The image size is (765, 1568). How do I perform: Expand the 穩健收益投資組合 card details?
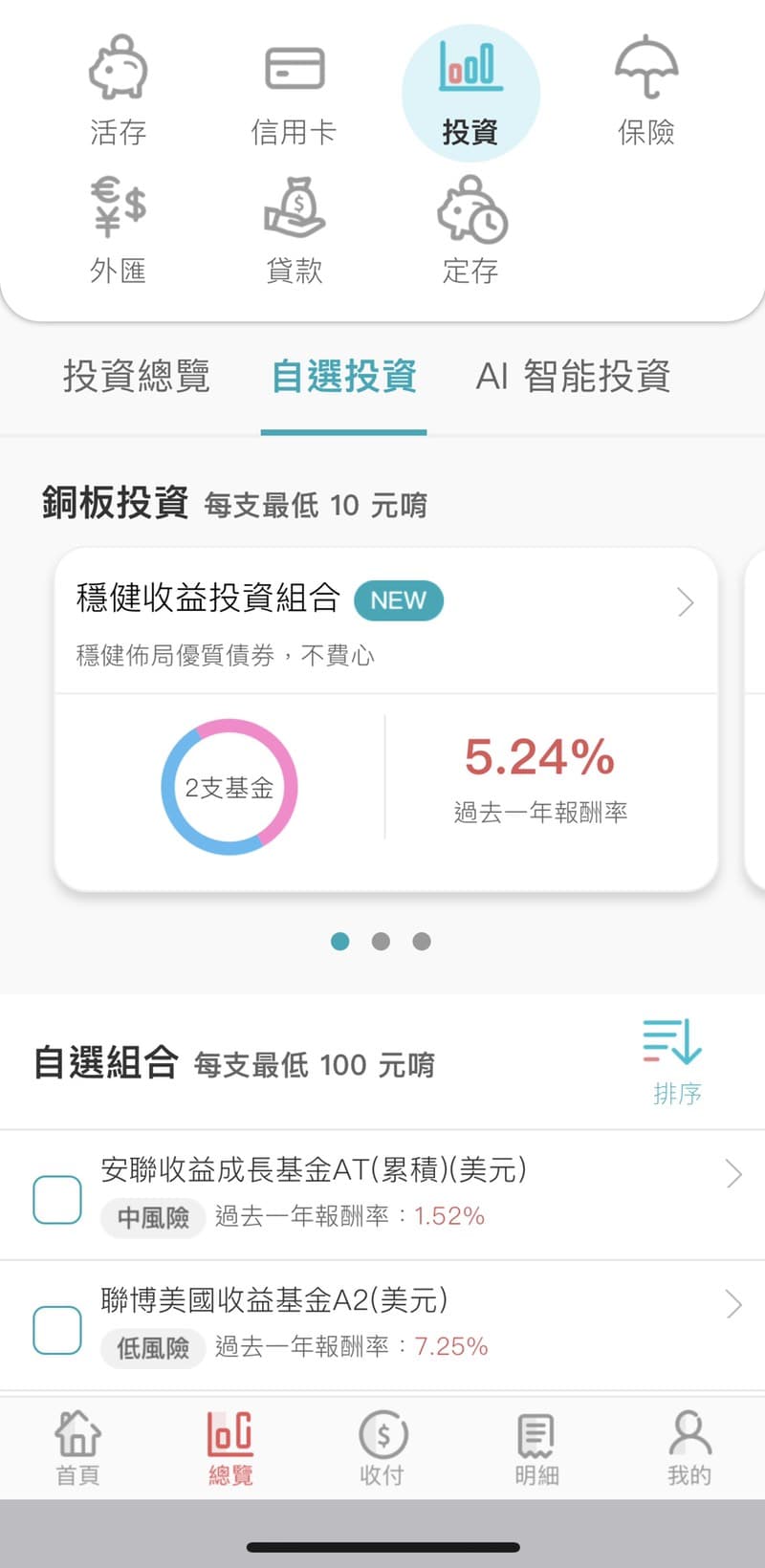tap(685, 602)
